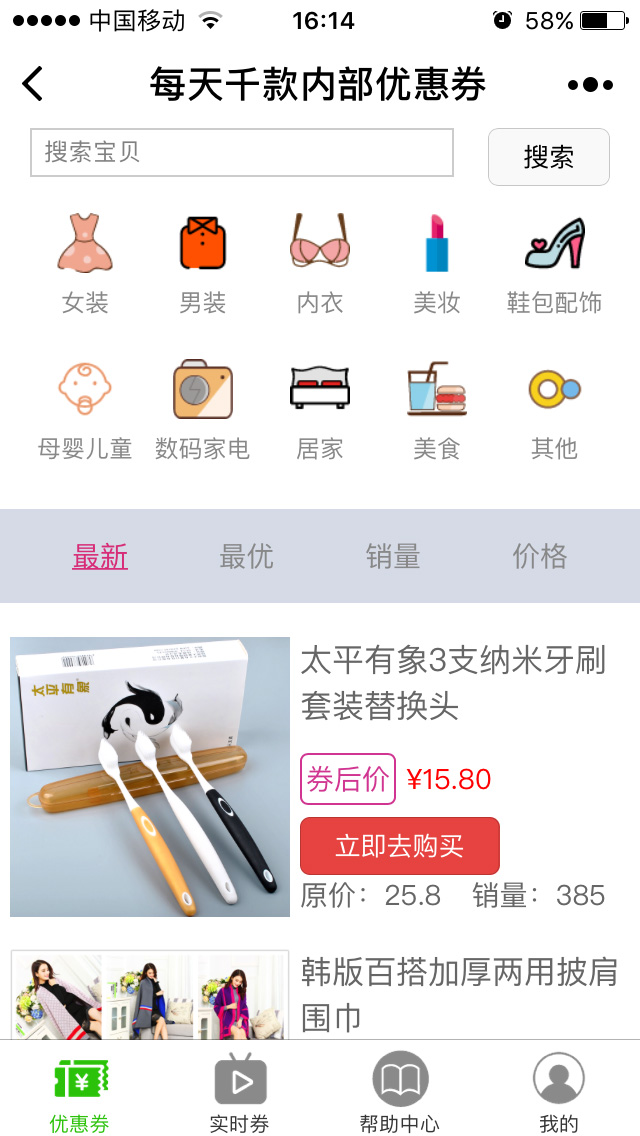Switch to the 最优 sorting tab
This screenshot has width=640, height=1136.
(x=246, y=557)
